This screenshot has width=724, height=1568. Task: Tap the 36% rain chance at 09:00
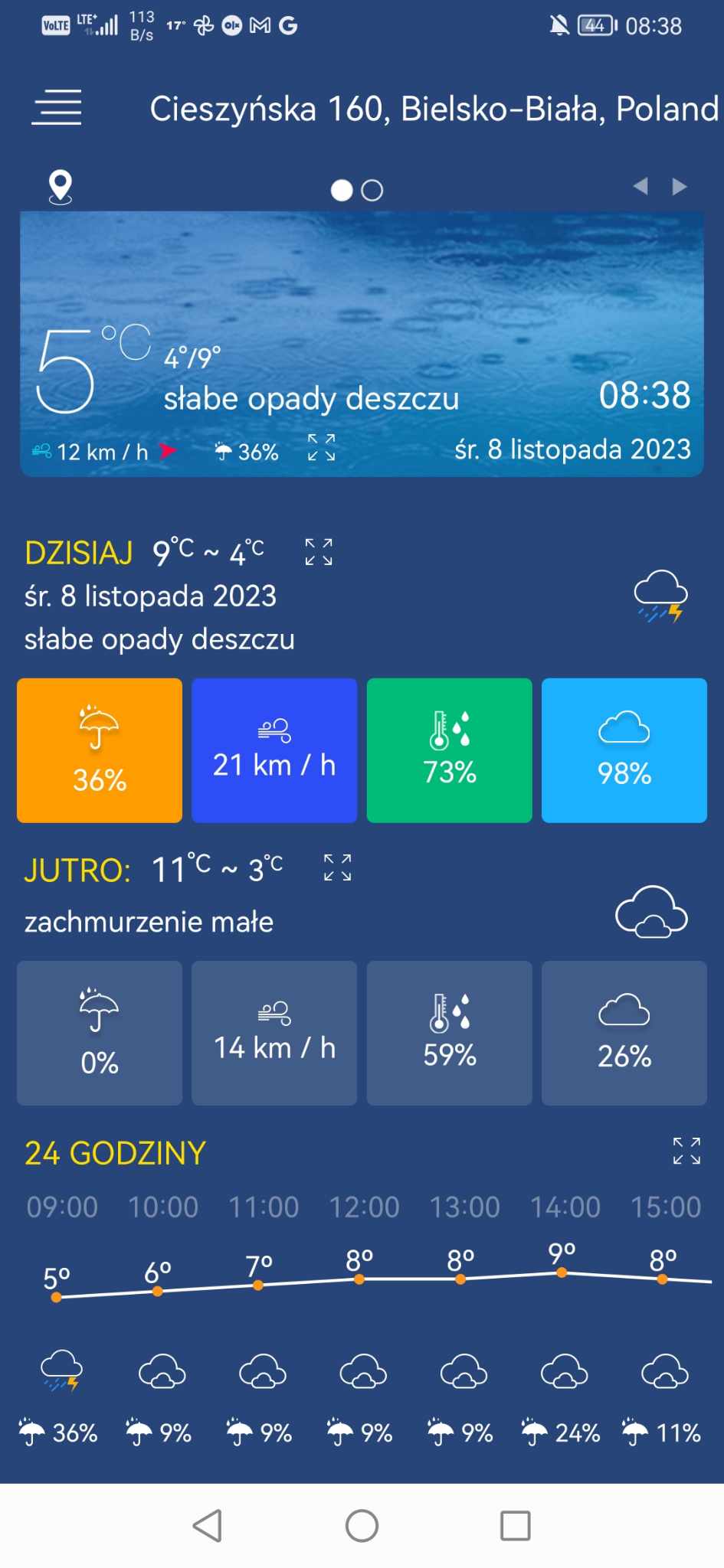(x=61, y=1430)
